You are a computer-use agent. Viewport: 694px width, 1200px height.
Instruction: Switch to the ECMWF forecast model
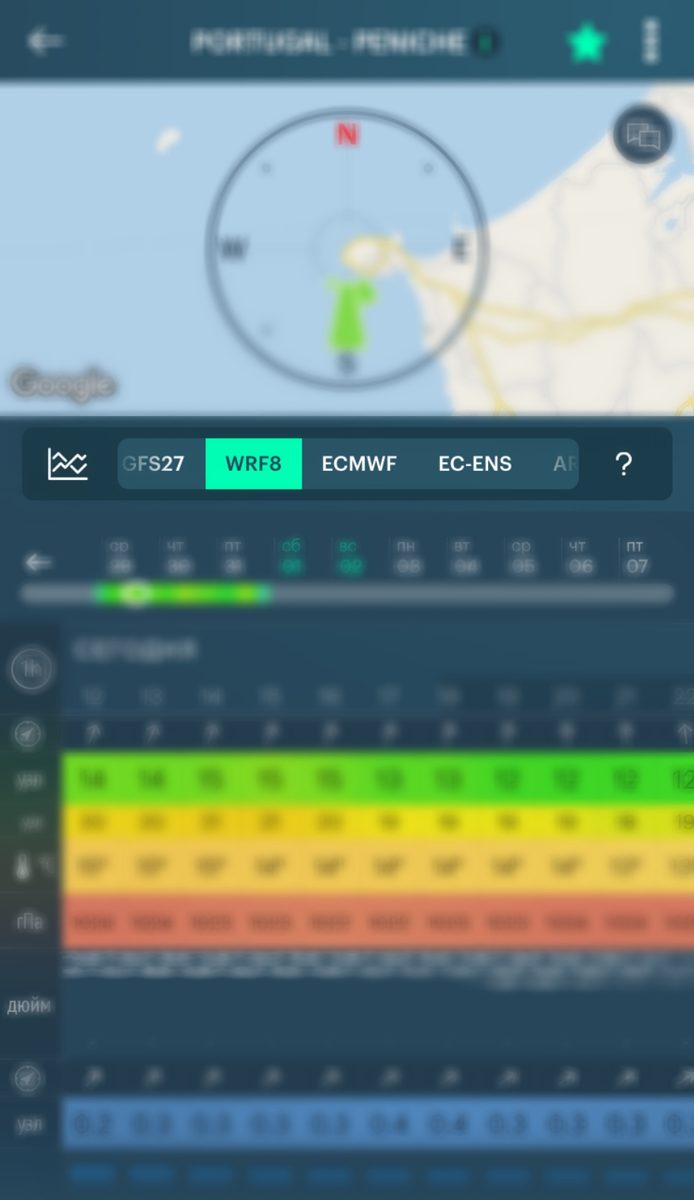(359, 464)
